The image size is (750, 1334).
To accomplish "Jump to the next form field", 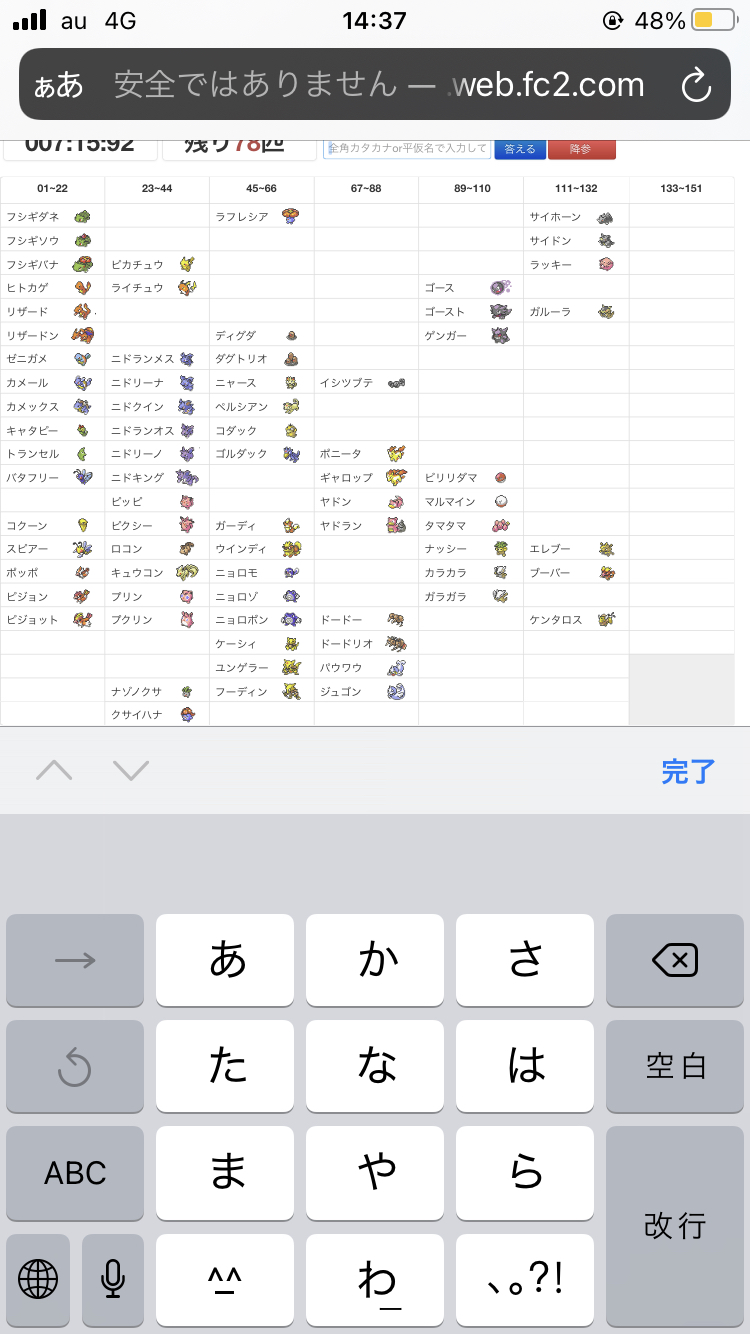I will pyautogui.click(x=131, y=770).
